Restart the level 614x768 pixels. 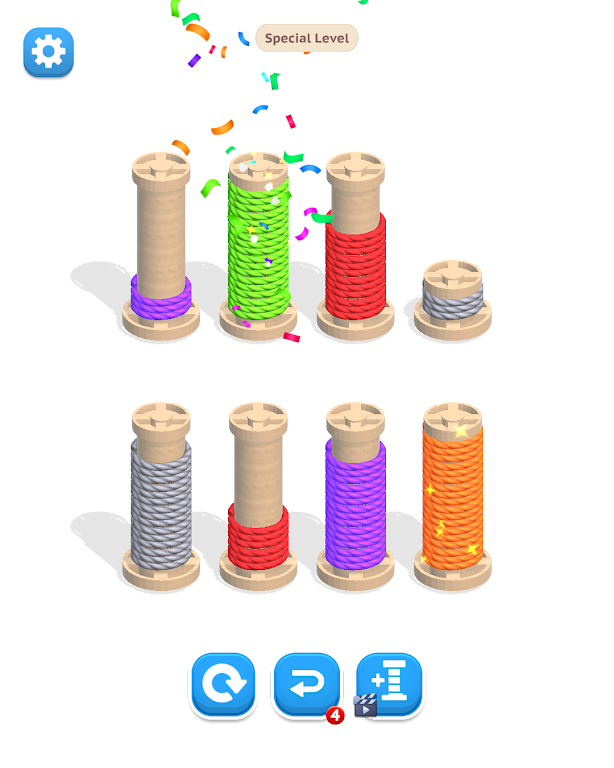[223, 685]
